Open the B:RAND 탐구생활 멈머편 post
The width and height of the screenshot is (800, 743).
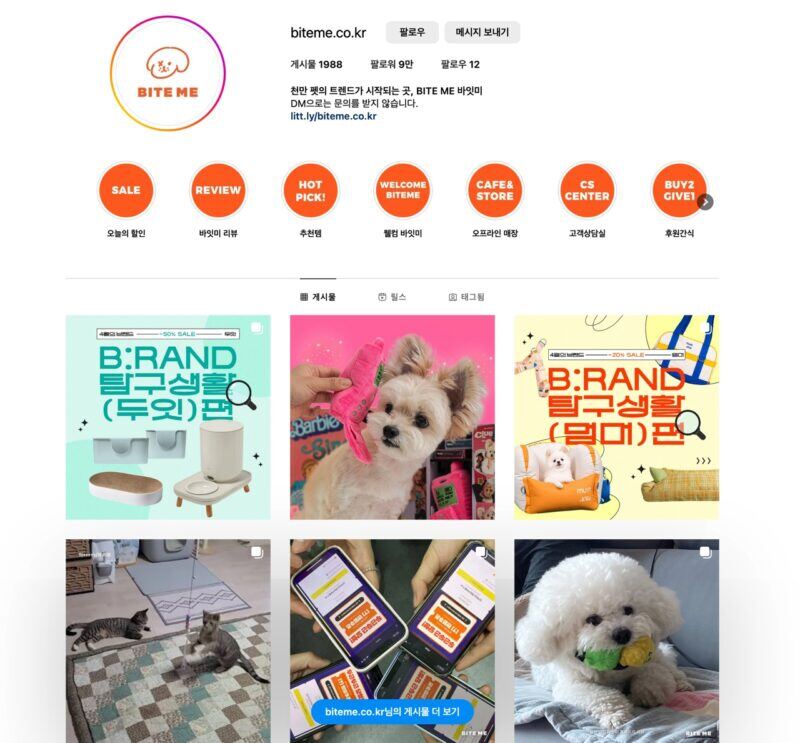pyautogui.click(x=616, y=417)
